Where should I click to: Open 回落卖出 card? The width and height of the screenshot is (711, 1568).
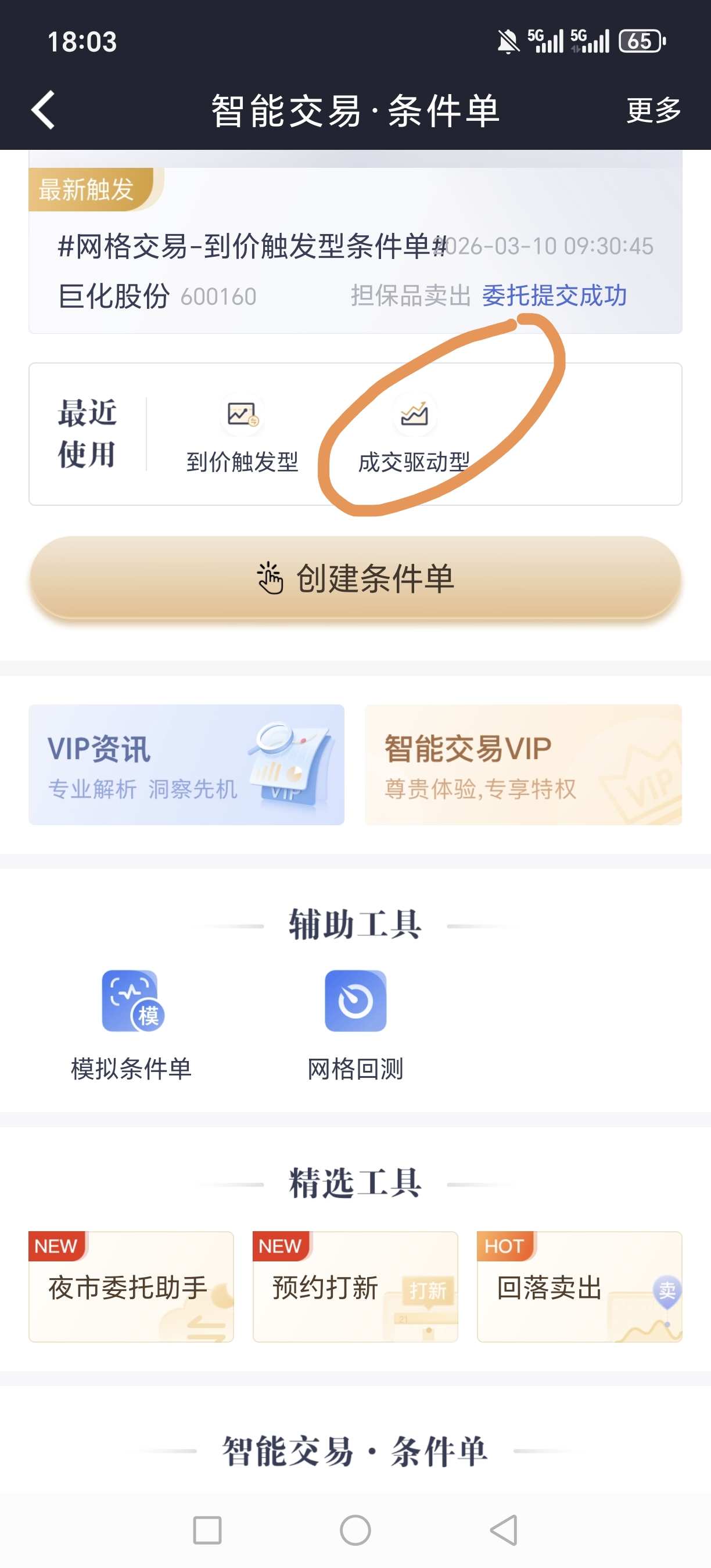tap(579, 1287)
